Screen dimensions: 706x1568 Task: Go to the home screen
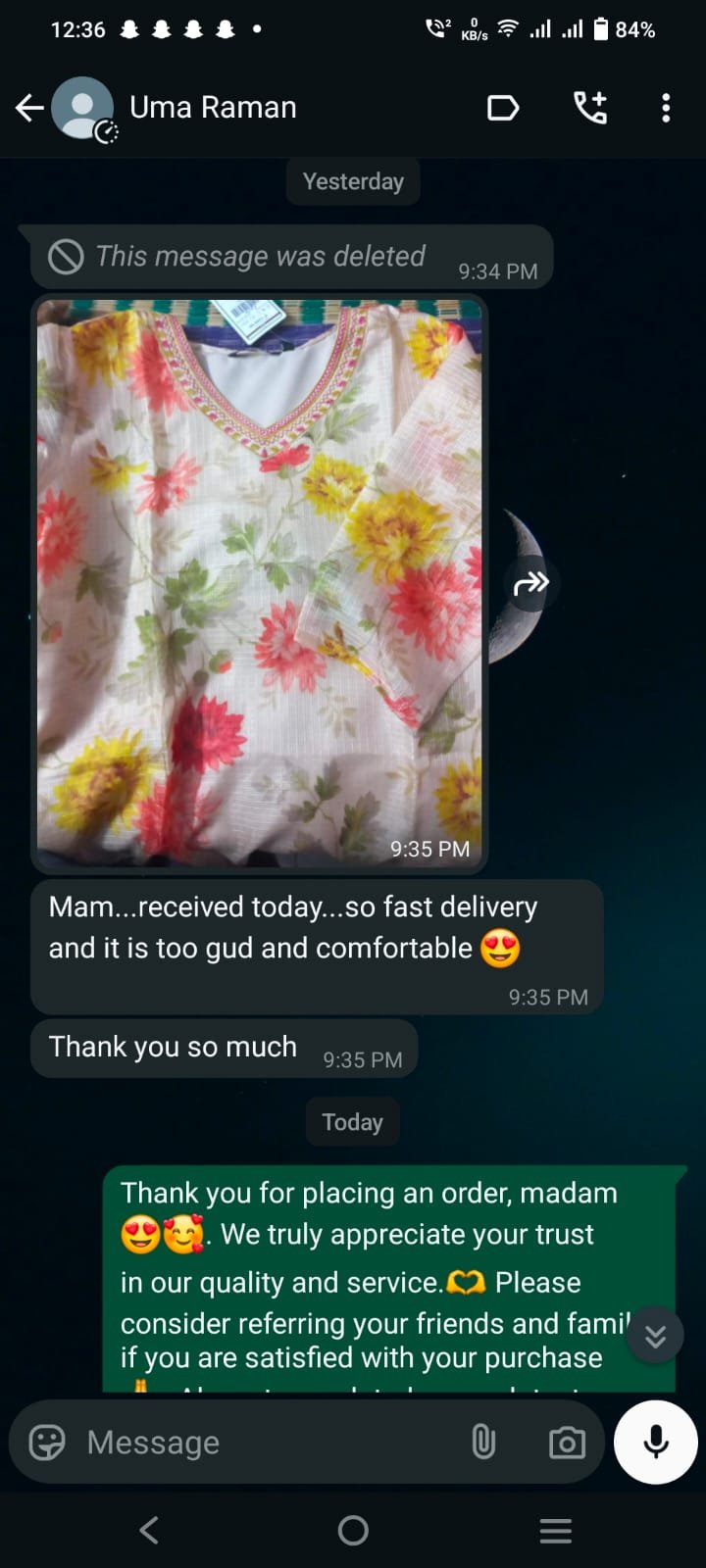[353, 1530]
